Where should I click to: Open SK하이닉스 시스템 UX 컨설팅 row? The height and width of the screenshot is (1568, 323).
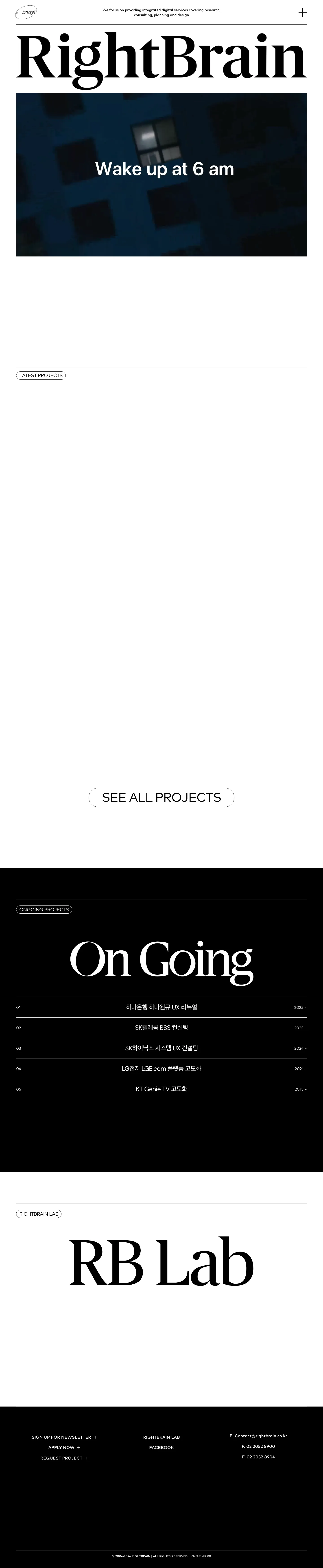tap(161, 1048)
